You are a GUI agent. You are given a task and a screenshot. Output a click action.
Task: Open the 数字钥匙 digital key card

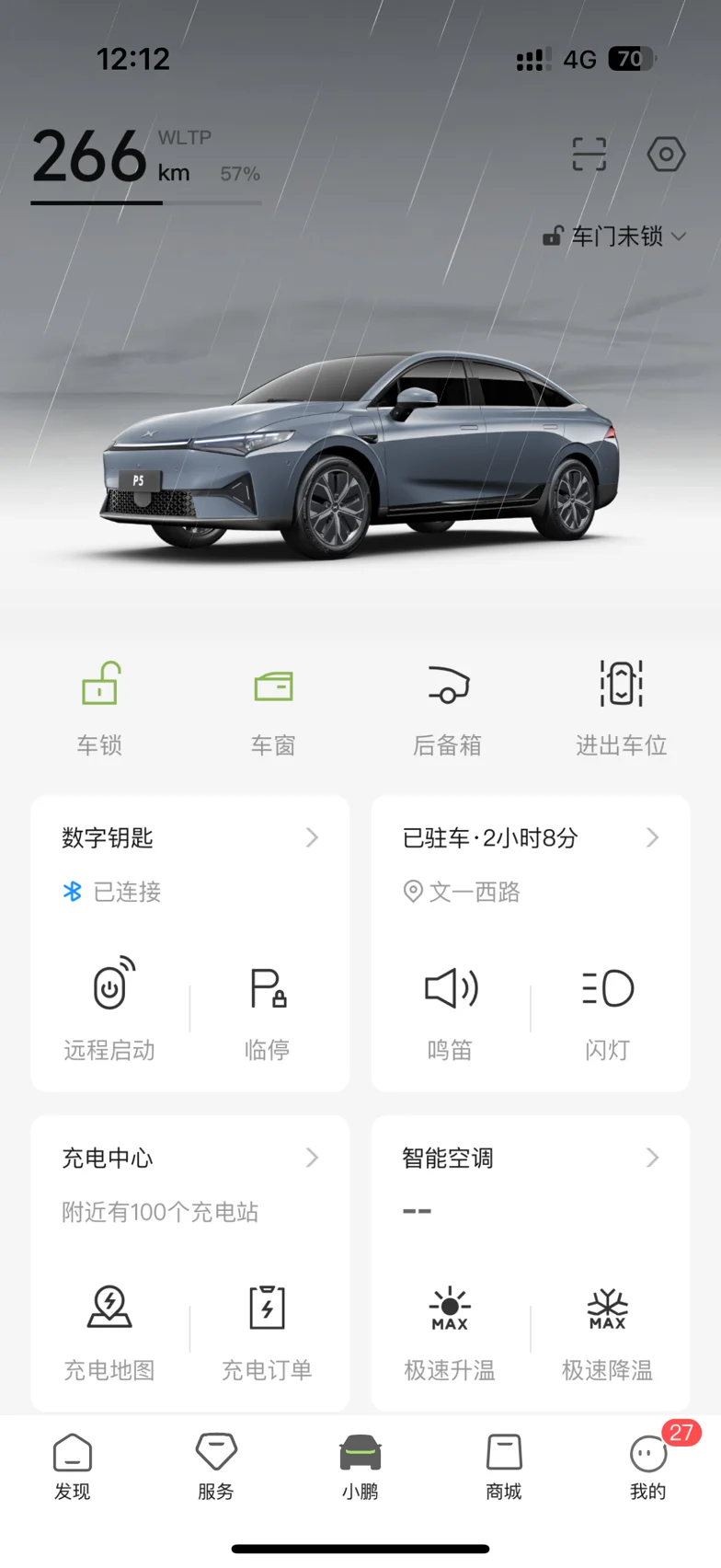tap(190, 837)
